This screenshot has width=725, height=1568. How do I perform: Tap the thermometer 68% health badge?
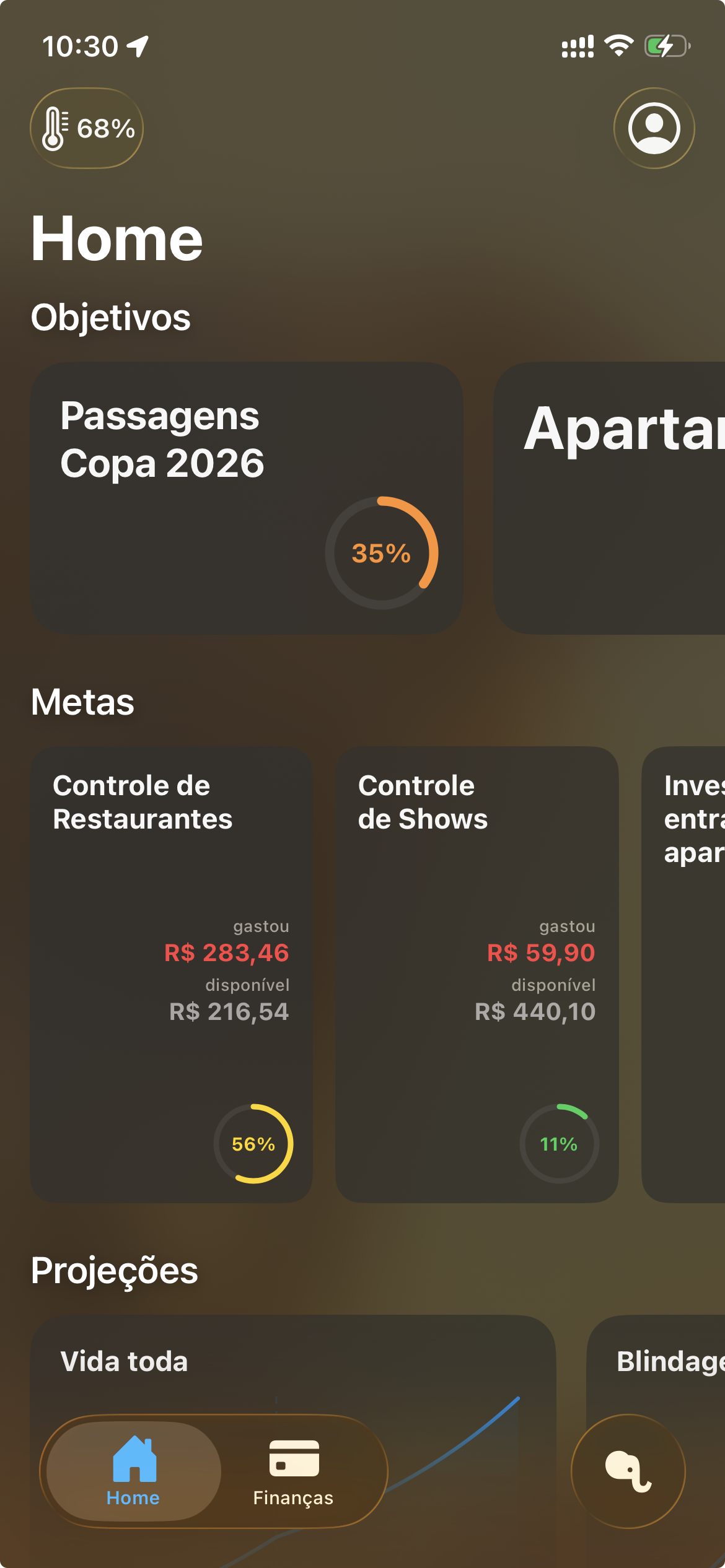[86, 128]
